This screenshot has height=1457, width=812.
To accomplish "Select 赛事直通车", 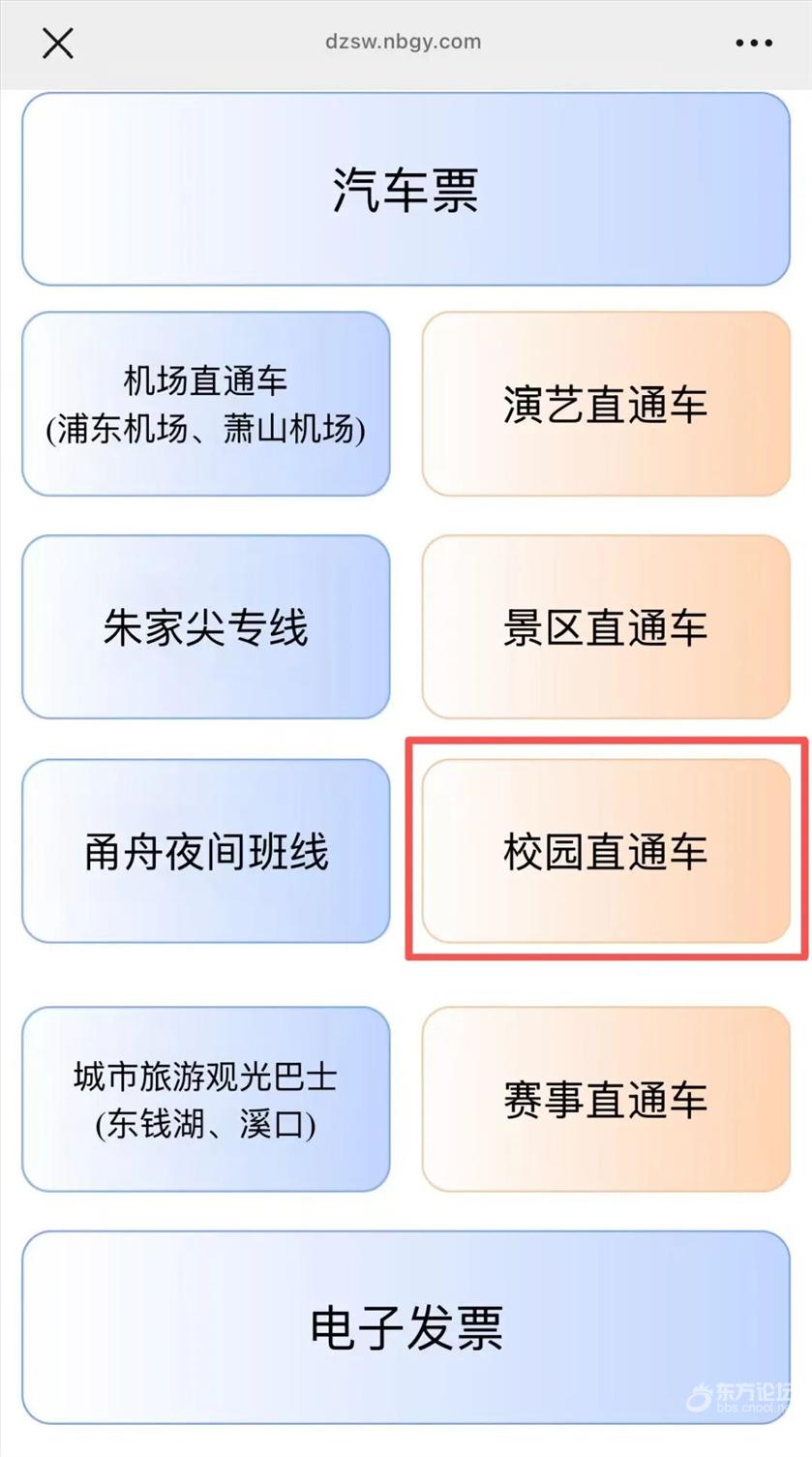I will (x=606, y=1100).
